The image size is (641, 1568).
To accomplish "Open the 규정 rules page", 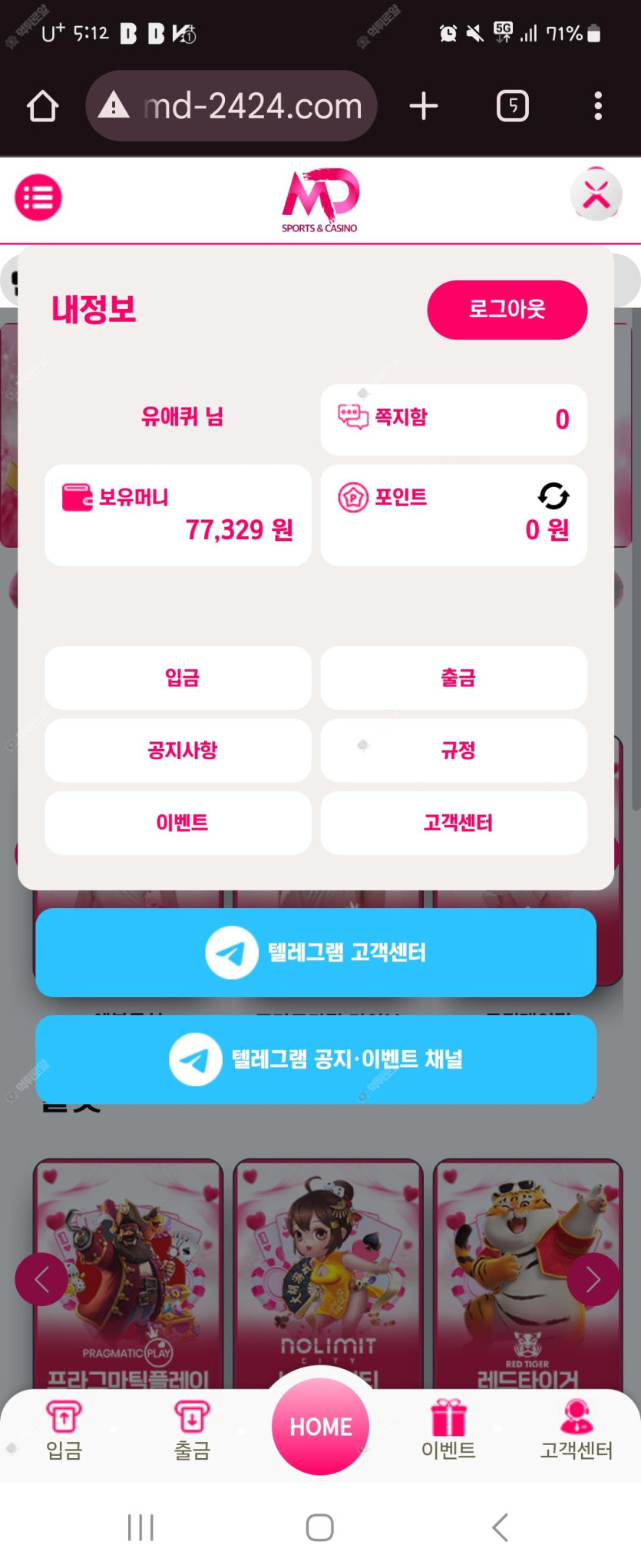I will coord(454,750).
